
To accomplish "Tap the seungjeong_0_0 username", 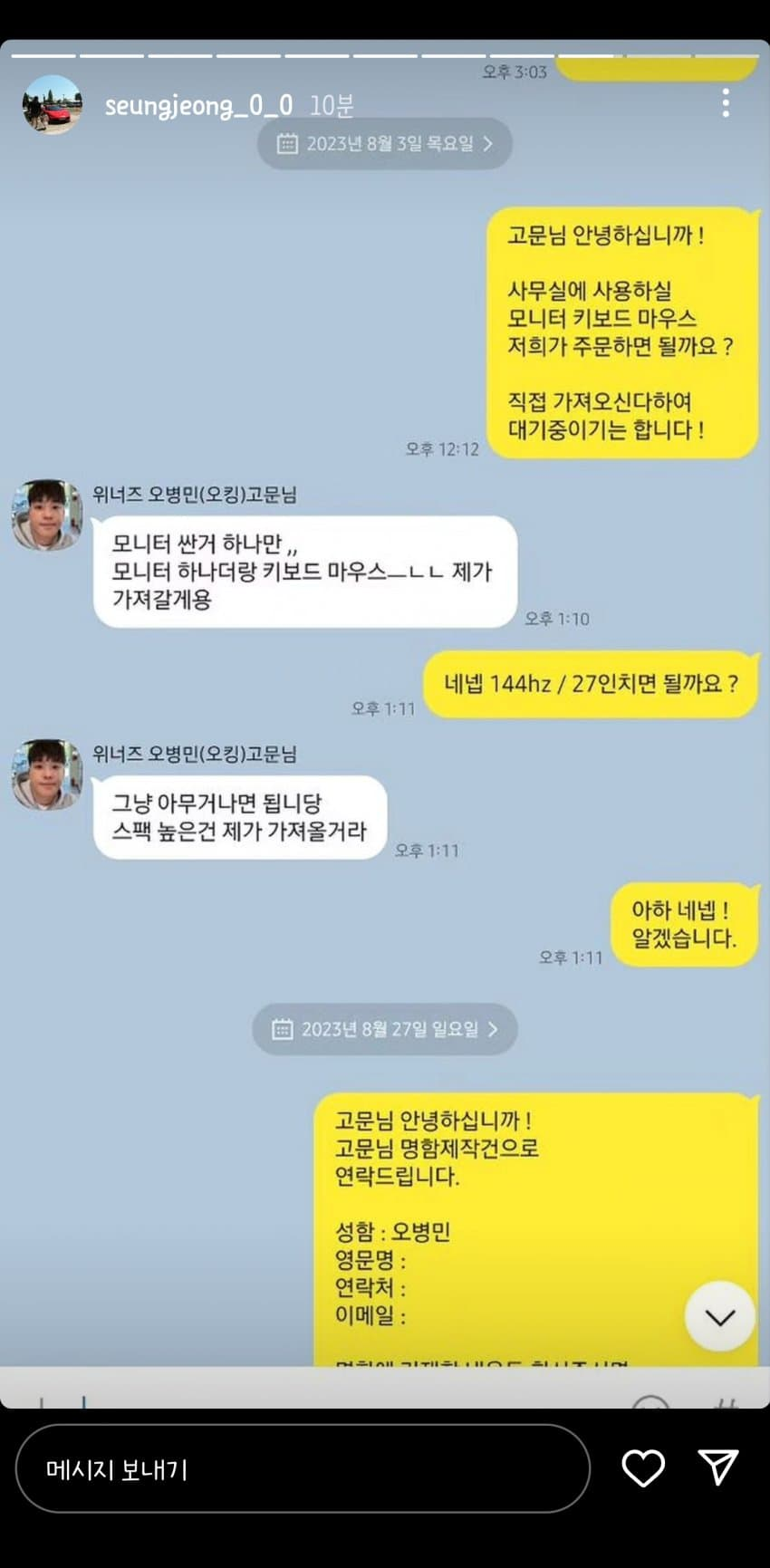I will [198, 106].
